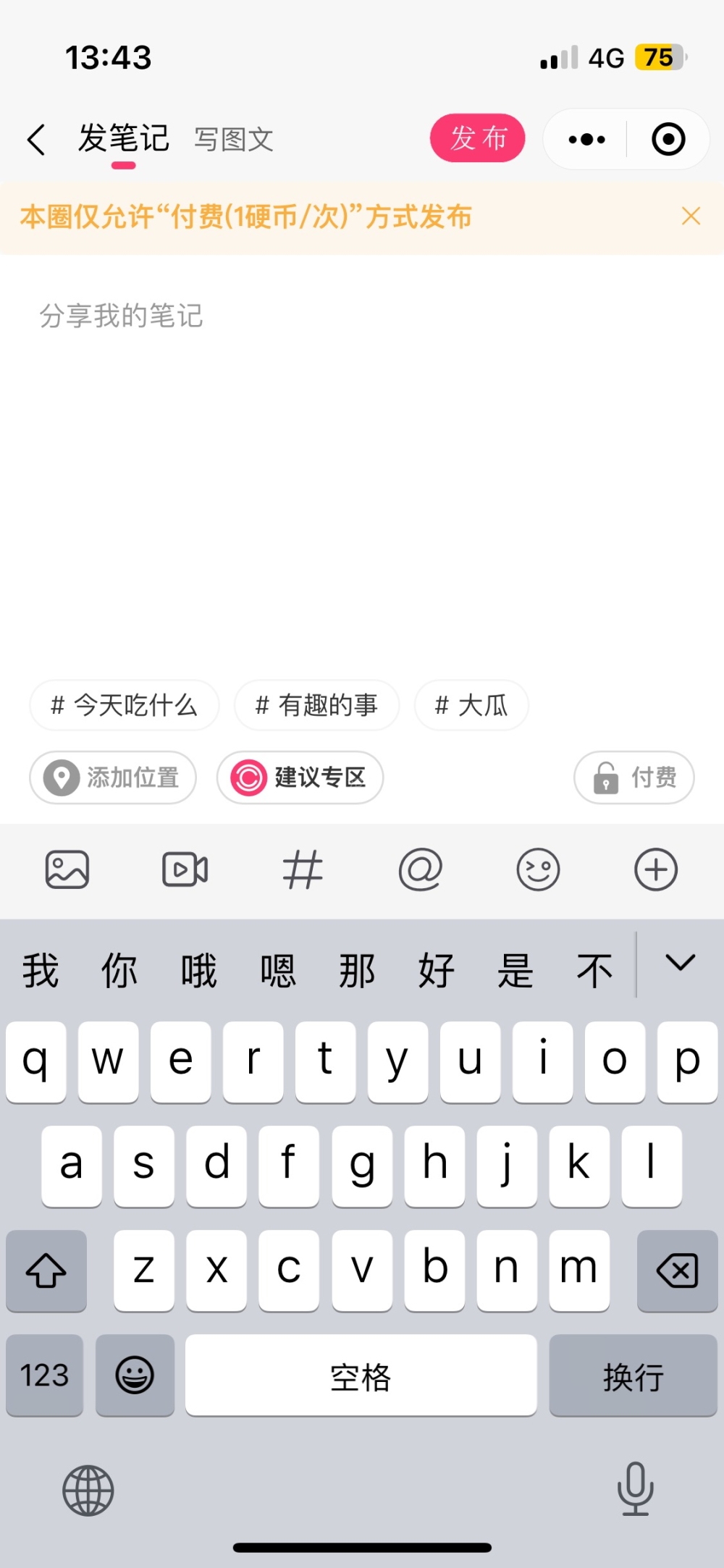The width and height of the screenshot is (724, 1568).
Task: Insert a topic with the # icon
Action: 303,869
